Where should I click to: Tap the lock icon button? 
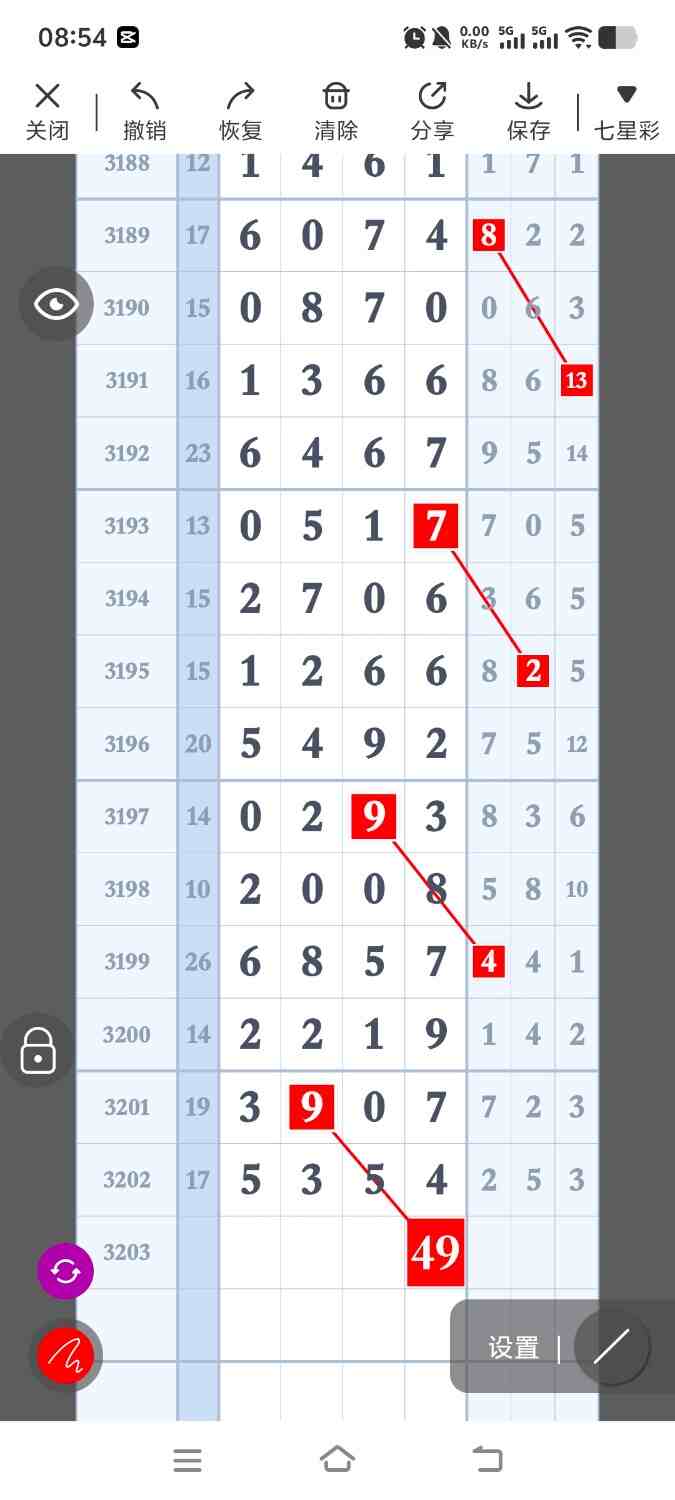point(38,1050)
